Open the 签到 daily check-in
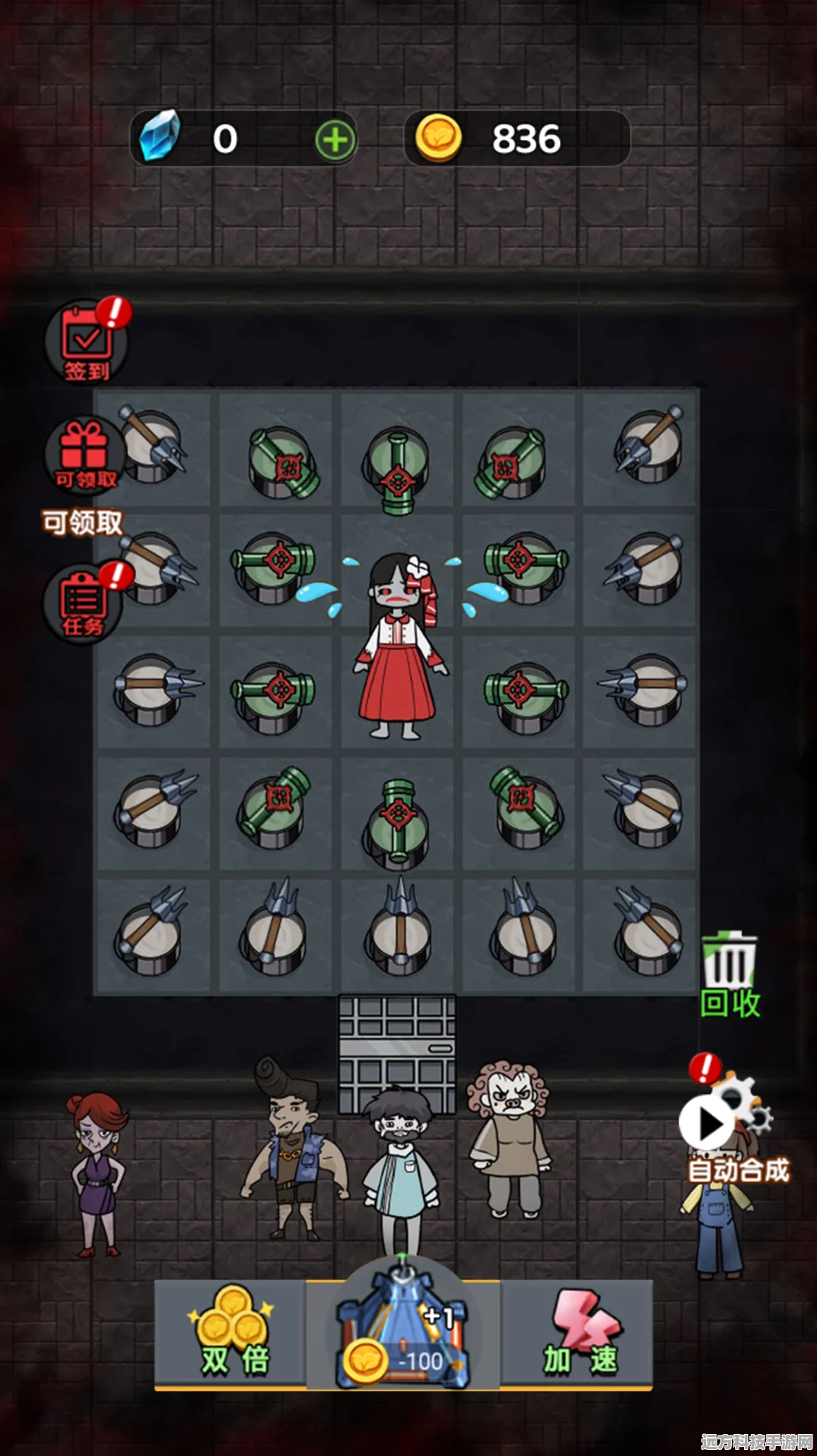817x1456 pixels. [x=86, y=342]
